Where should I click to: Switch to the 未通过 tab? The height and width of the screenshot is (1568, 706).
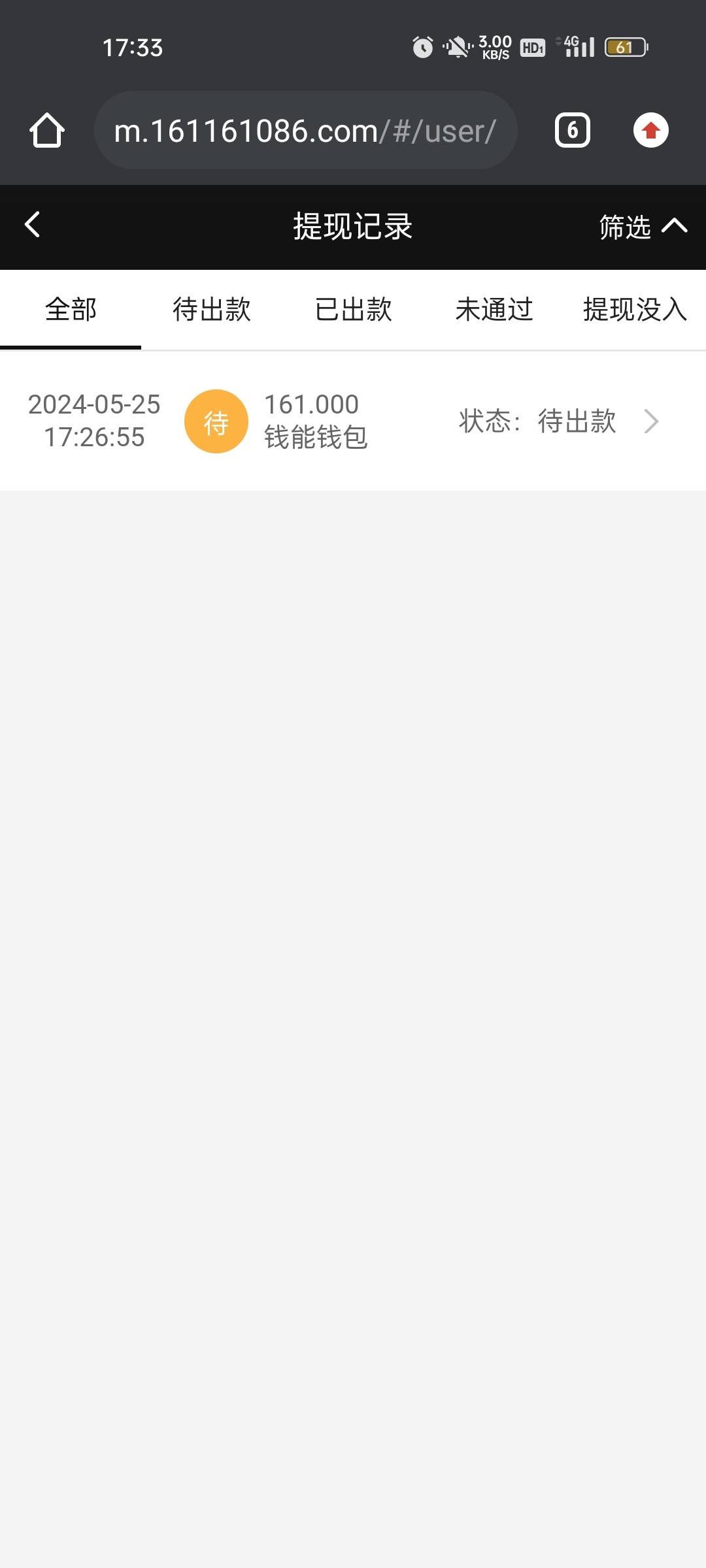494,310
